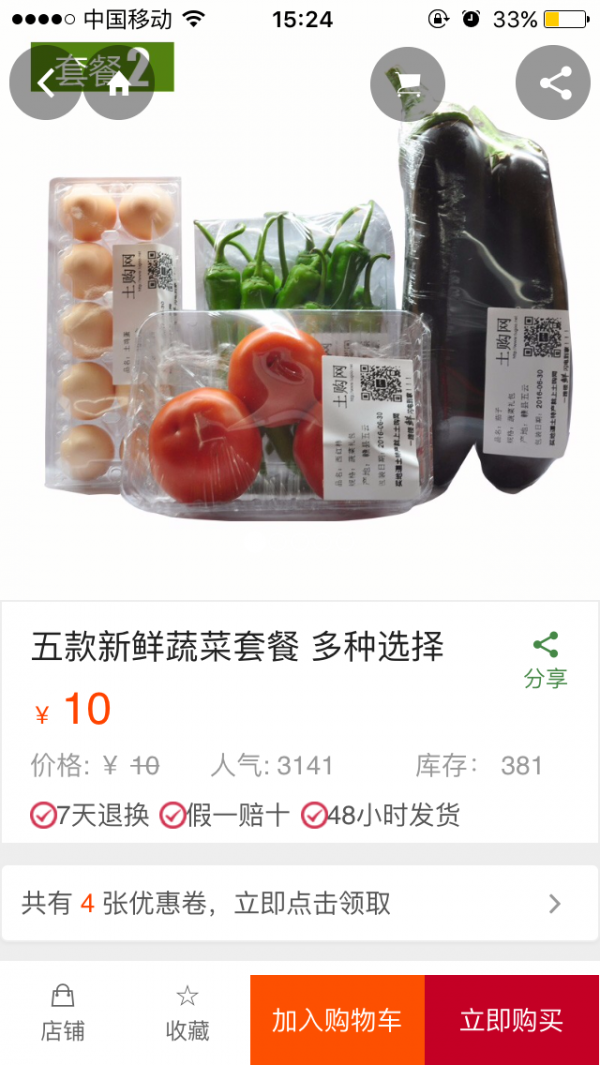Share via the top round share icon
The width and height of the screenshot is (600, 1065).
coord(553,83)
